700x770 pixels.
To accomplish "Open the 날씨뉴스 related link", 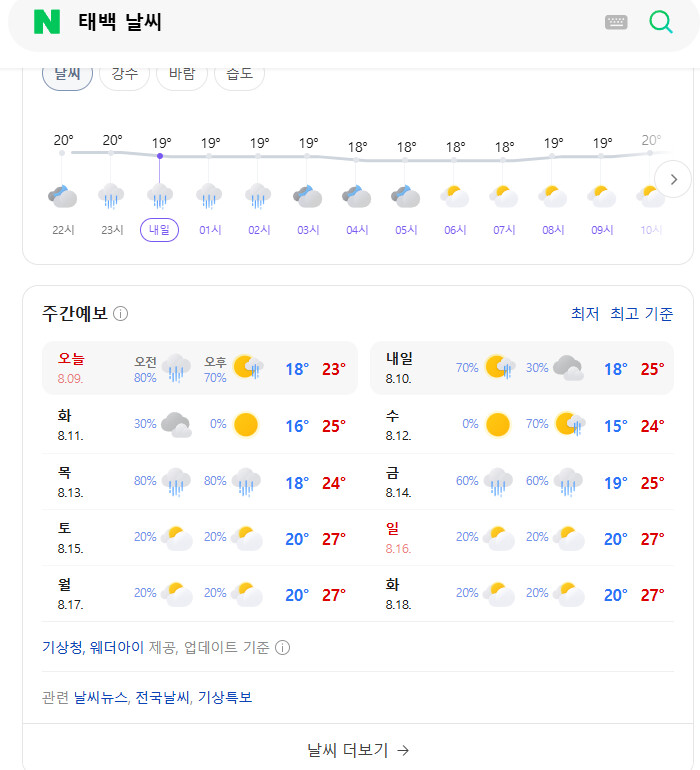I will (100, 697).
